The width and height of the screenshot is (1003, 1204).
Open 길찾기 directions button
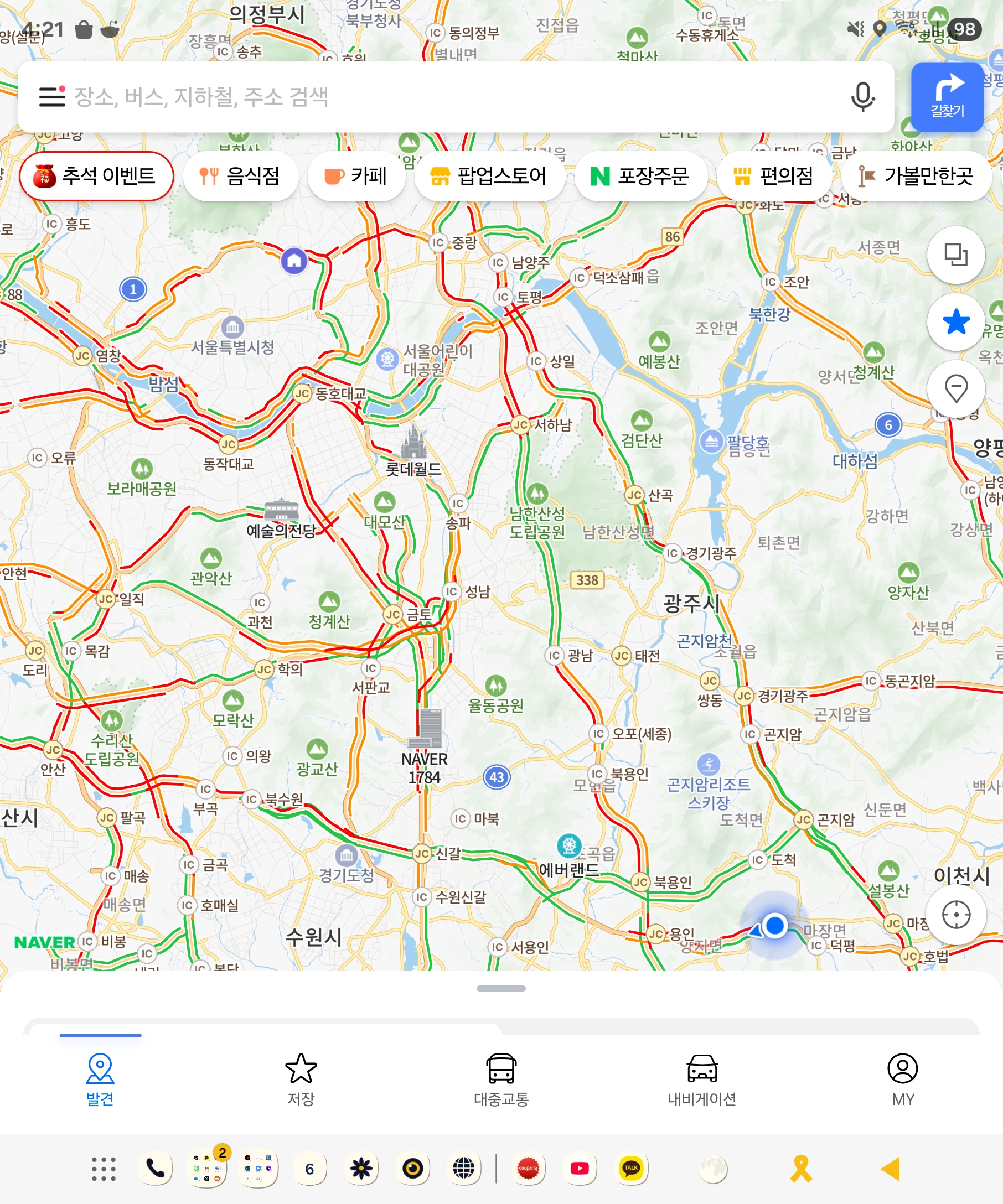click(947, 97)
